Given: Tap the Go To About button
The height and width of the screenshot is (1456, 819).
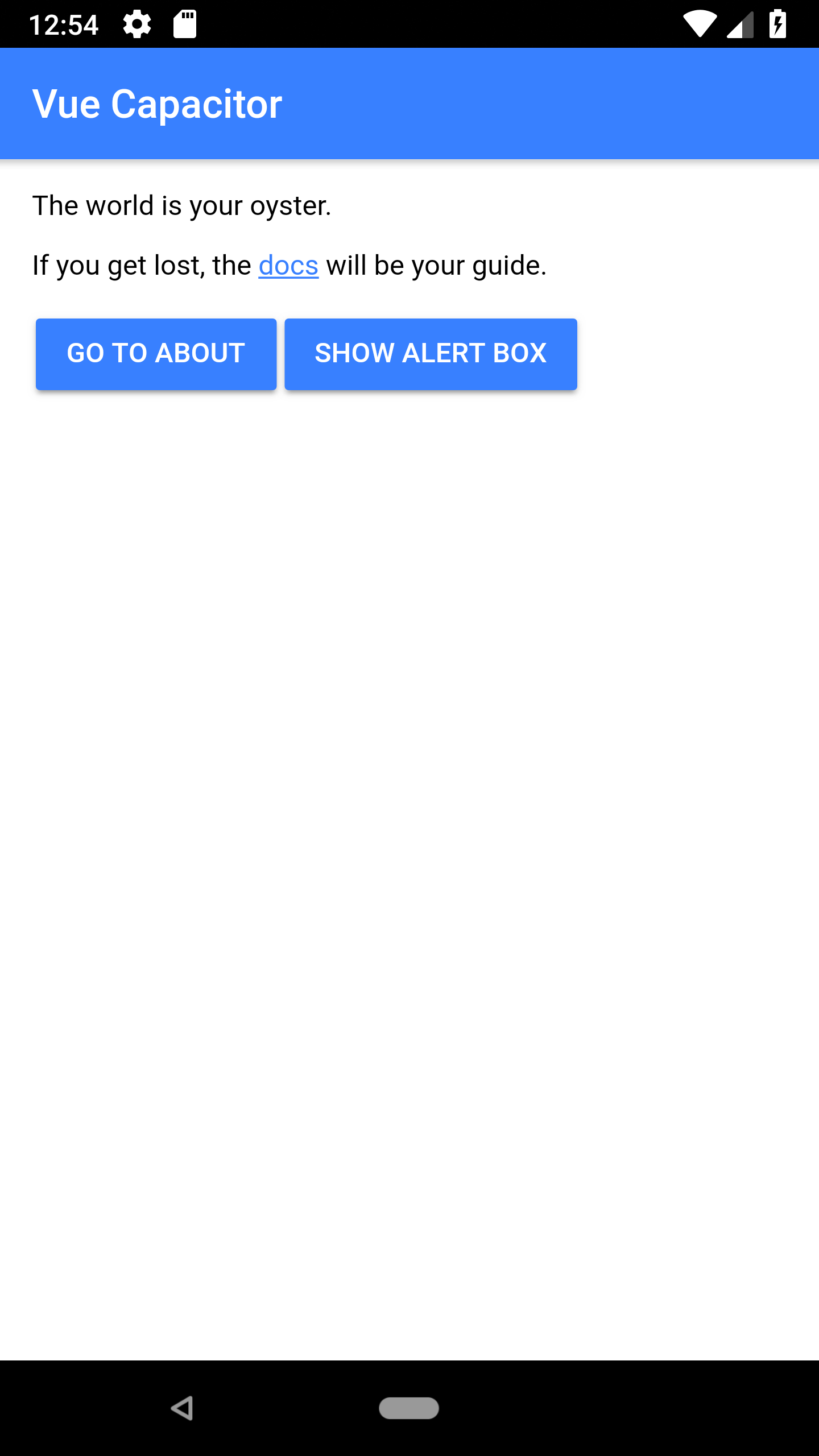Looking at the screenshot, I should 156,354.
